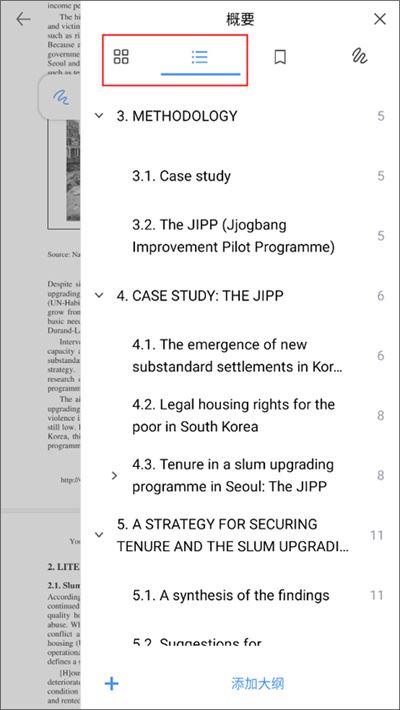Jump to 3.1. Case study
Image resolution: width=400 pixels, height=710 pixels.
[181, 176]
